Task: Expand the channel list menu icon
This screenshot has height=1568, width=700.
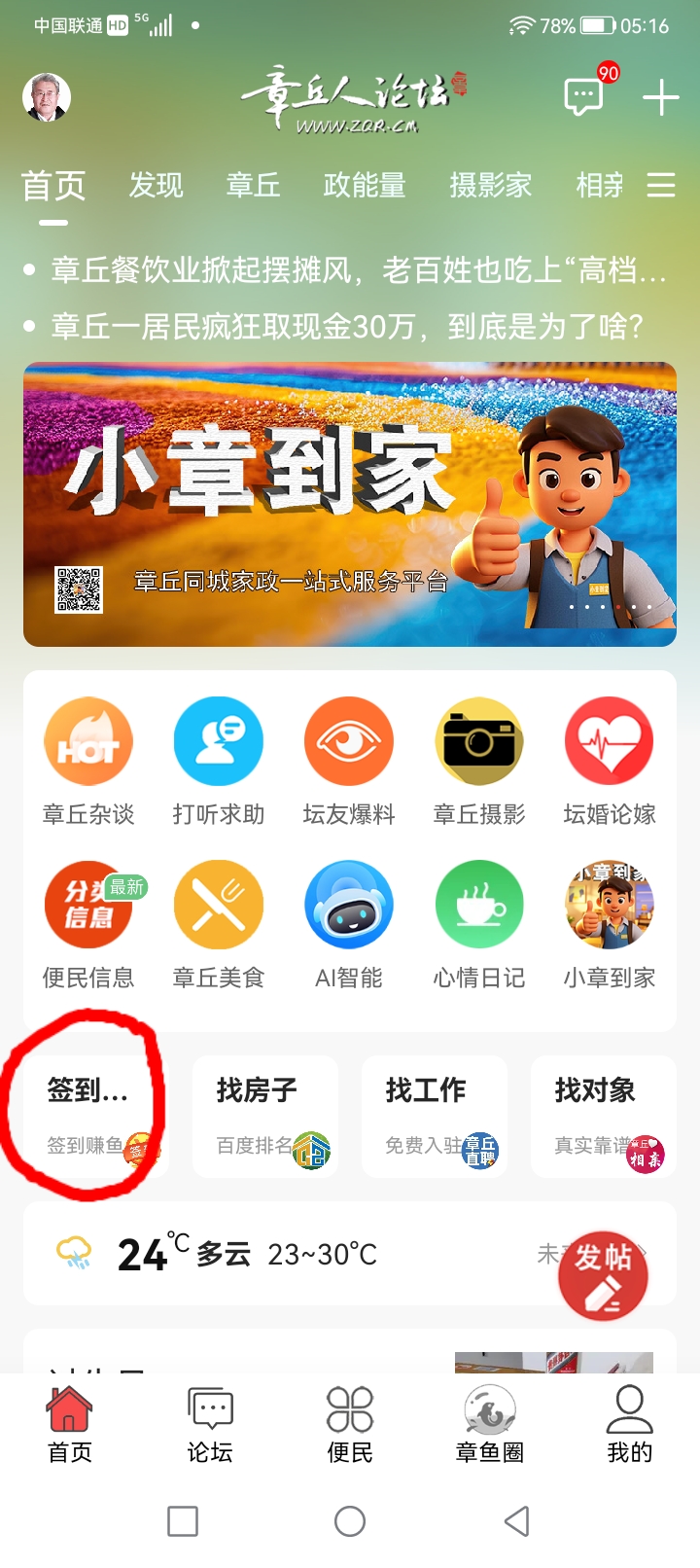Action: [661, 185]
